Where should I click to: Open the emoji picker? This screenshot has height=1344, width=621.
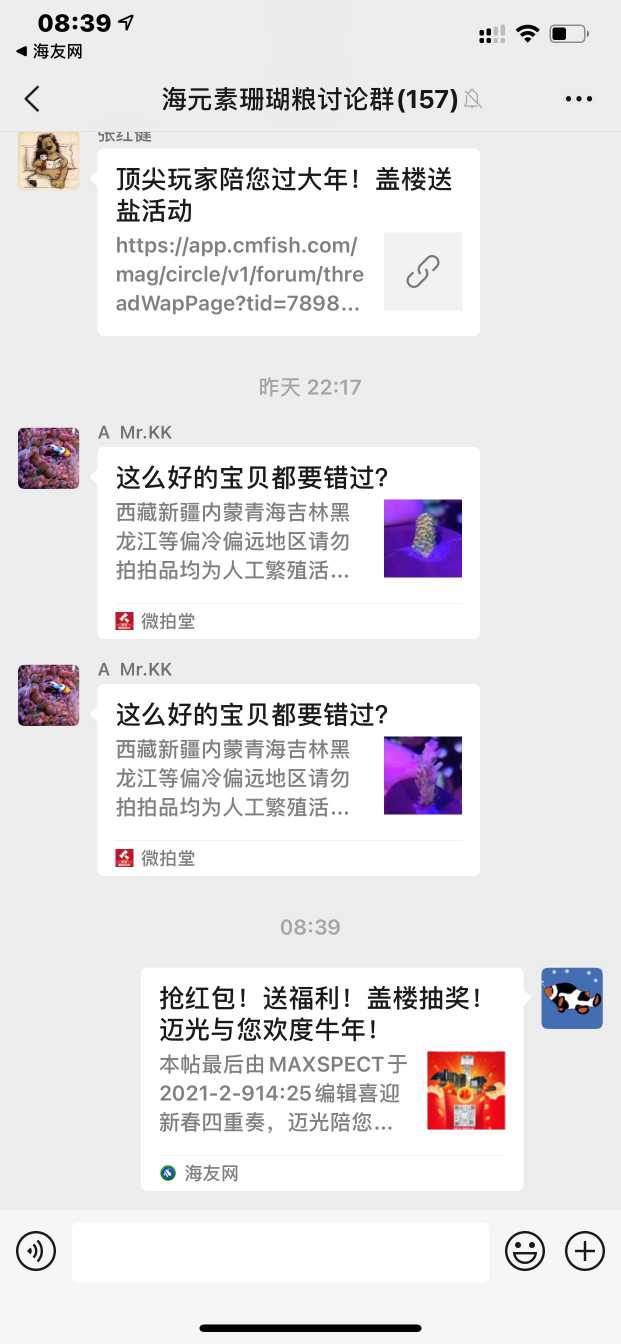(525, 1250)
